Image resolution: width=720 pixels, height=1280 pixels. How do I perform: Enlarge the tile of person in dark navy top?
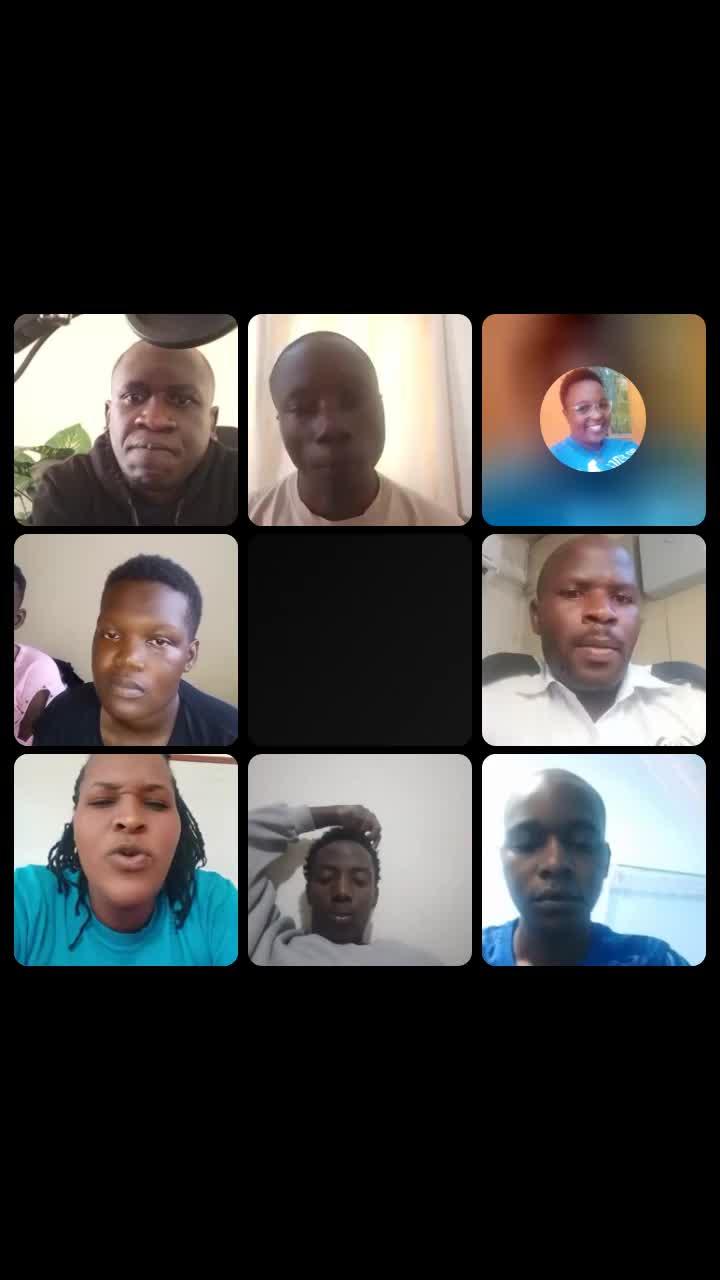click(x=126, y=640)
